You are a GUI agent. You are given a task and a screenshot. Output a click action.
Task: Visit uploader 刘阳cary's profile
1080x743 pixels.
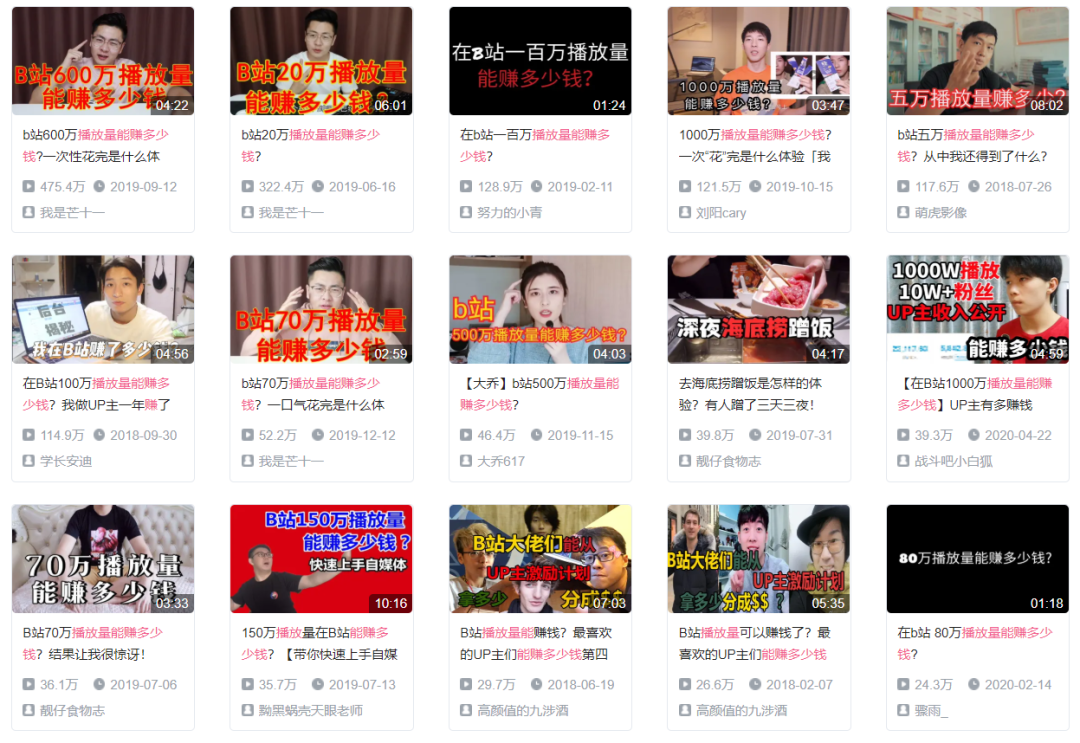coord(721,213)
